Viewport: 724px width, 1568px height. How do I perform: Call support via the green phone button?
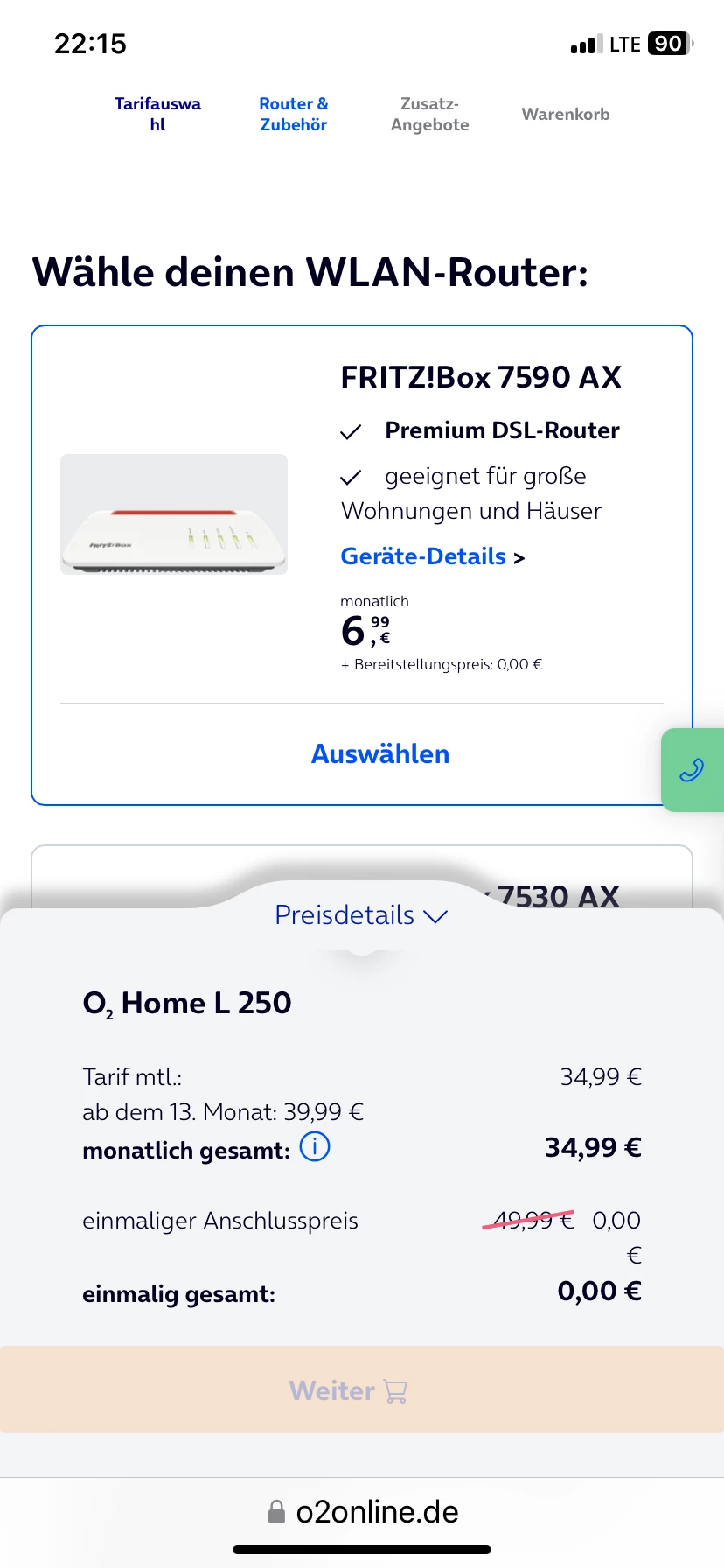(x=692, y=770)
